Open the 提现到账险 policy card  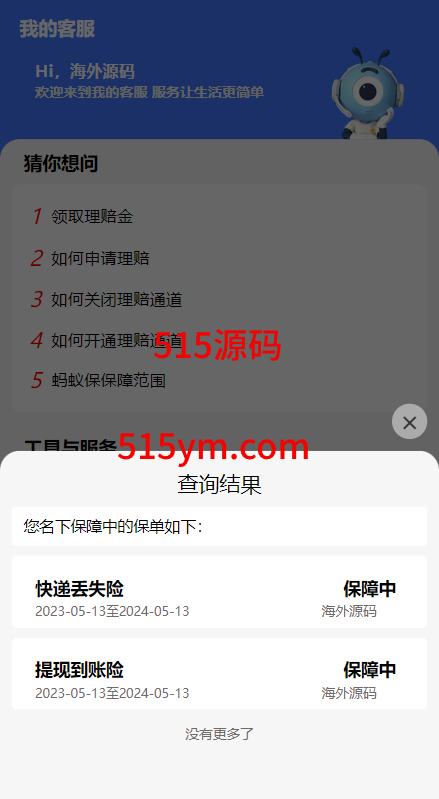pos(220,674)
